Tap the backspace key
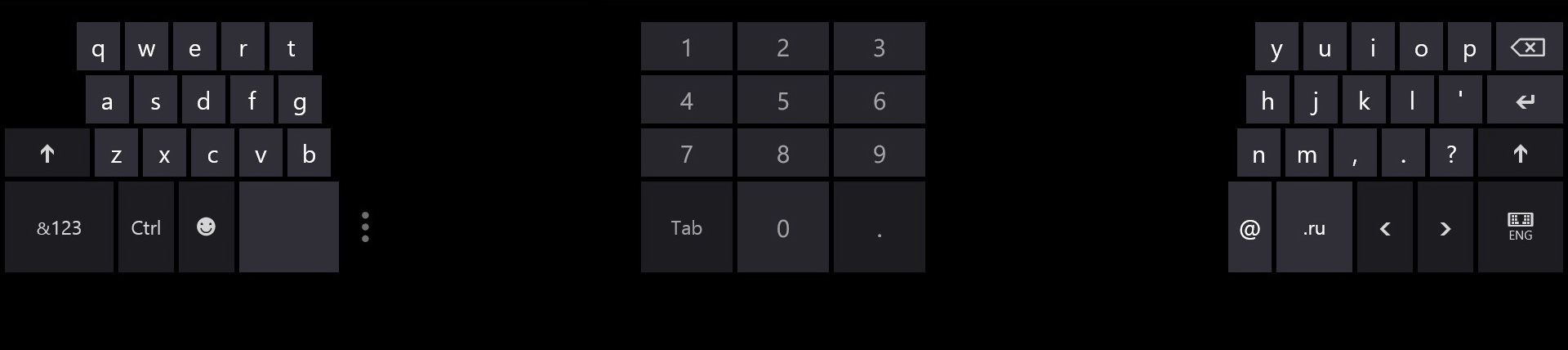This screenshot has height=350, width=1568. click(x=1528, y=47)
